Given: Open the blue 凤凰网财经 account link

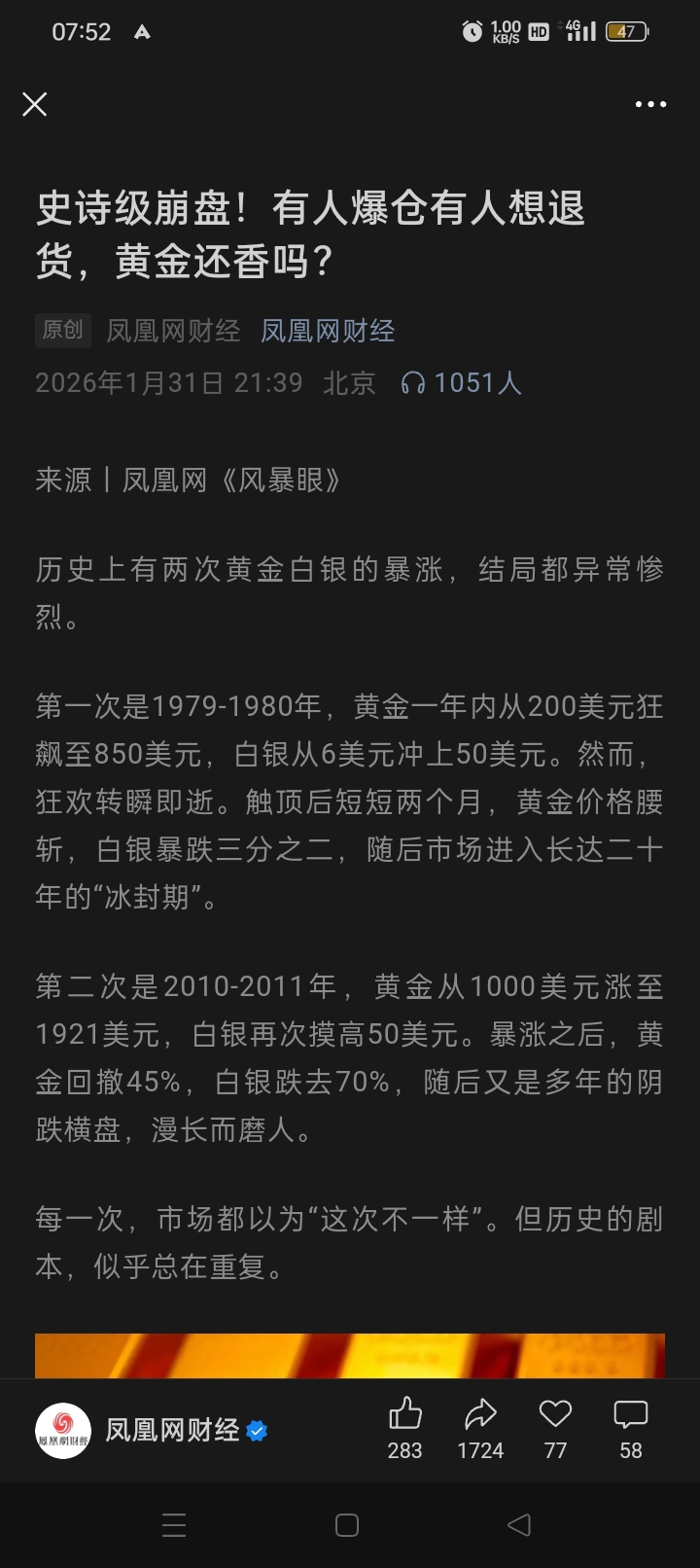Looking at the screenshot, I should [328, 331].
